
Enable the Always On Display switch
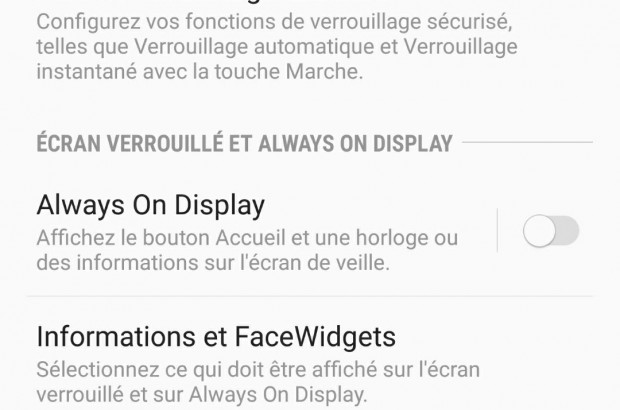(551, 233)
